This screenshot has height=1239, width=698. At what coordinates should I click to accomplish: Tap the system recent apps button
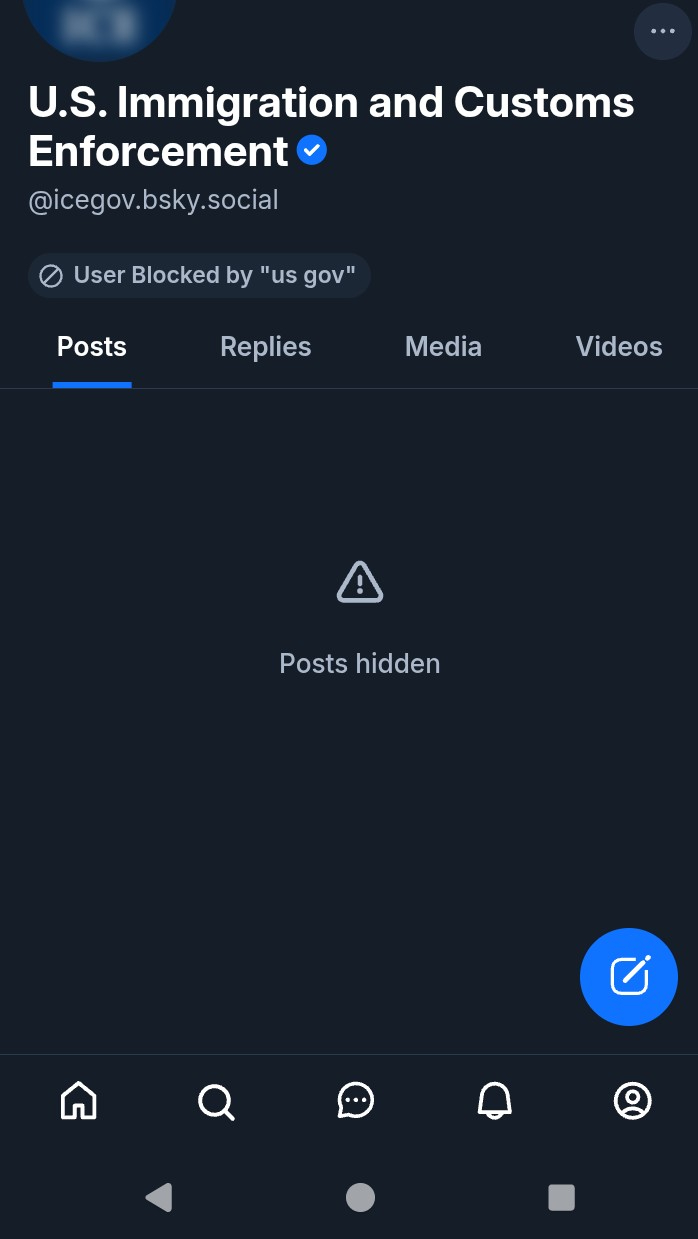pyautogui.click(x=561, y=1197)
